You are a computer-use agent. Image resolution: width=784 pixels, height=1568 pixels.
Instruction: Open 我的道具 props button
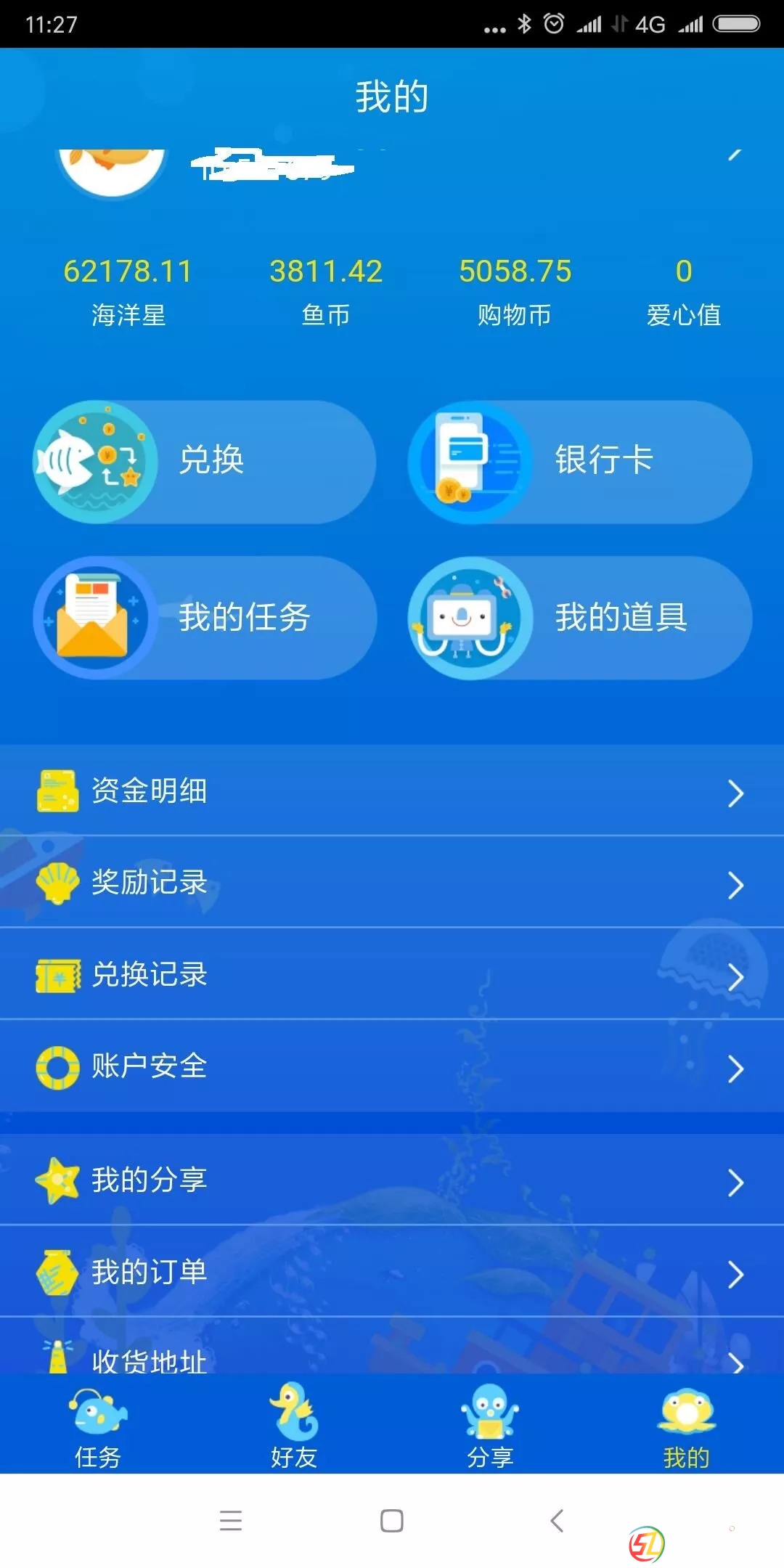pos(580,618)
